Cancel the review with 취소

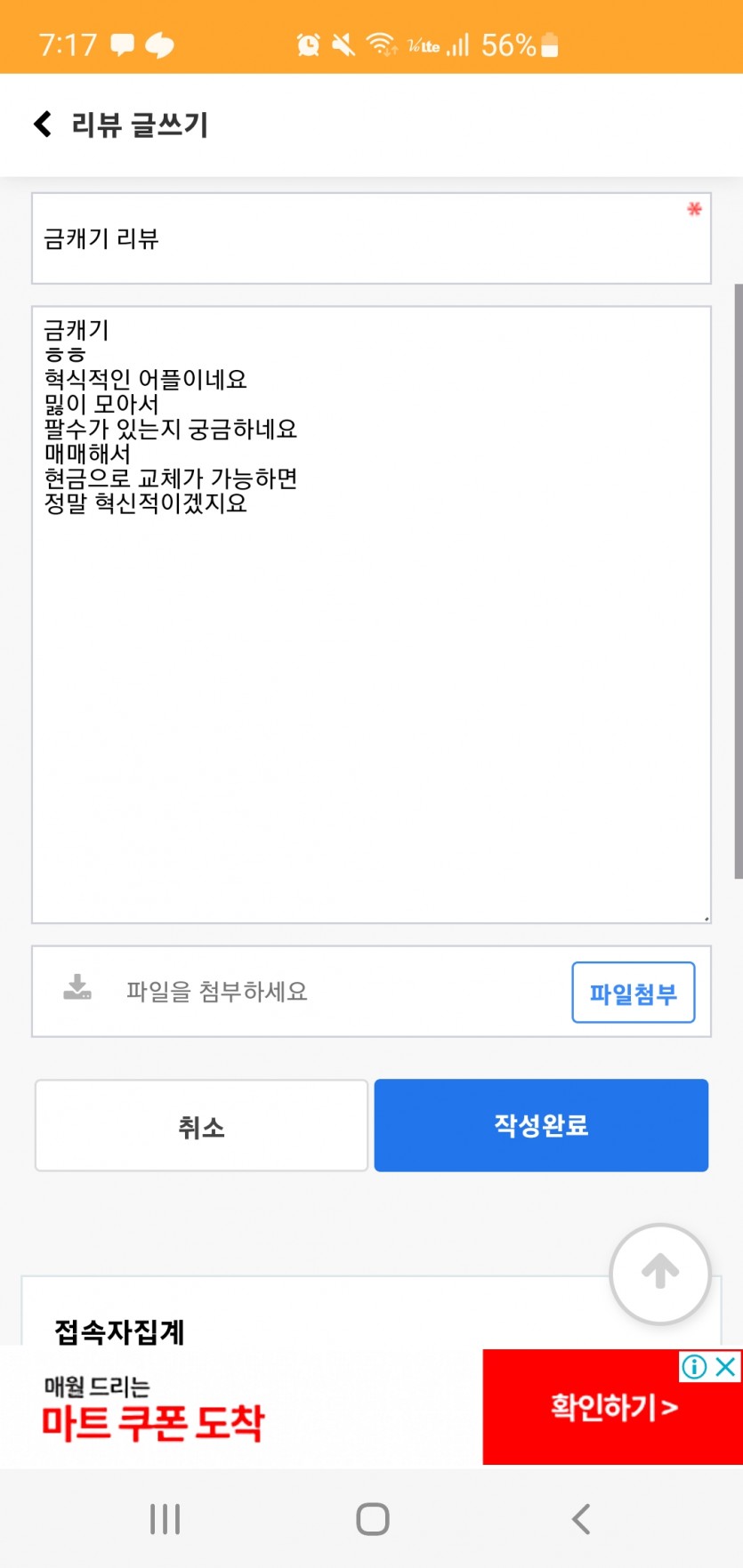pyautogui.click(x=201, y=1126)
